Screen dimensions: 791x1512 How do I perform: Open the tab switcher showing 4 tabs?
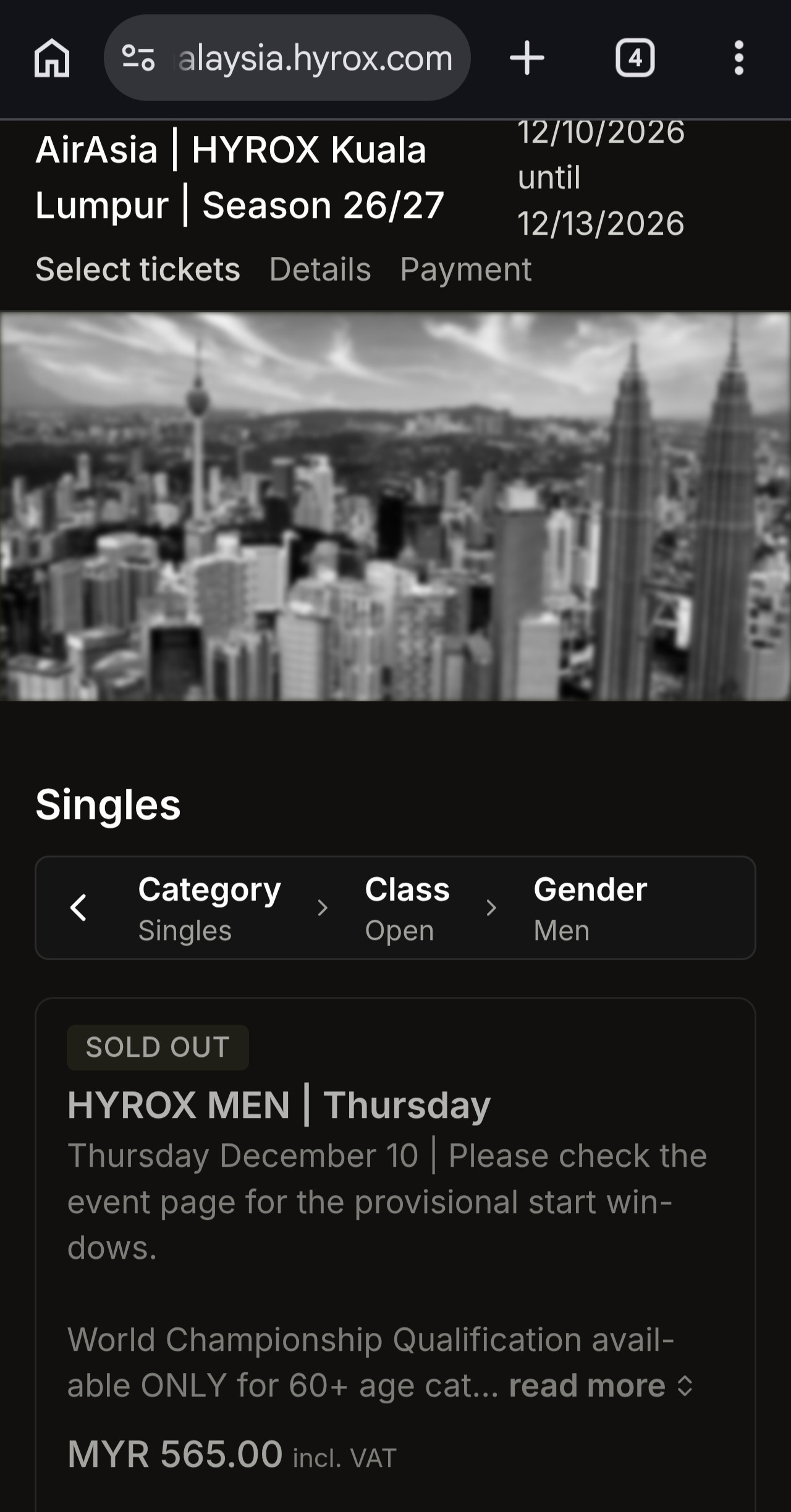pyautogui.click(x=635, y=58)
